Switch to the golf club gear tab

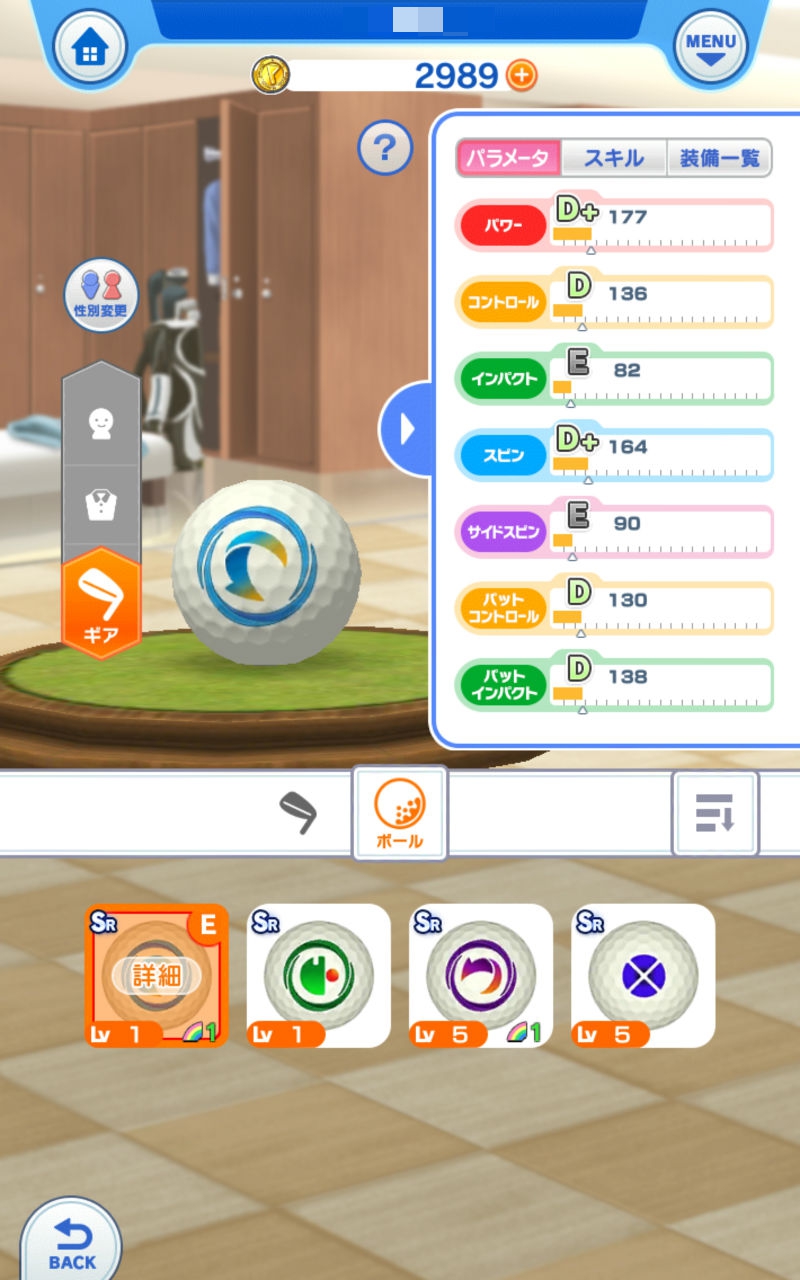(x=298, y=812)
